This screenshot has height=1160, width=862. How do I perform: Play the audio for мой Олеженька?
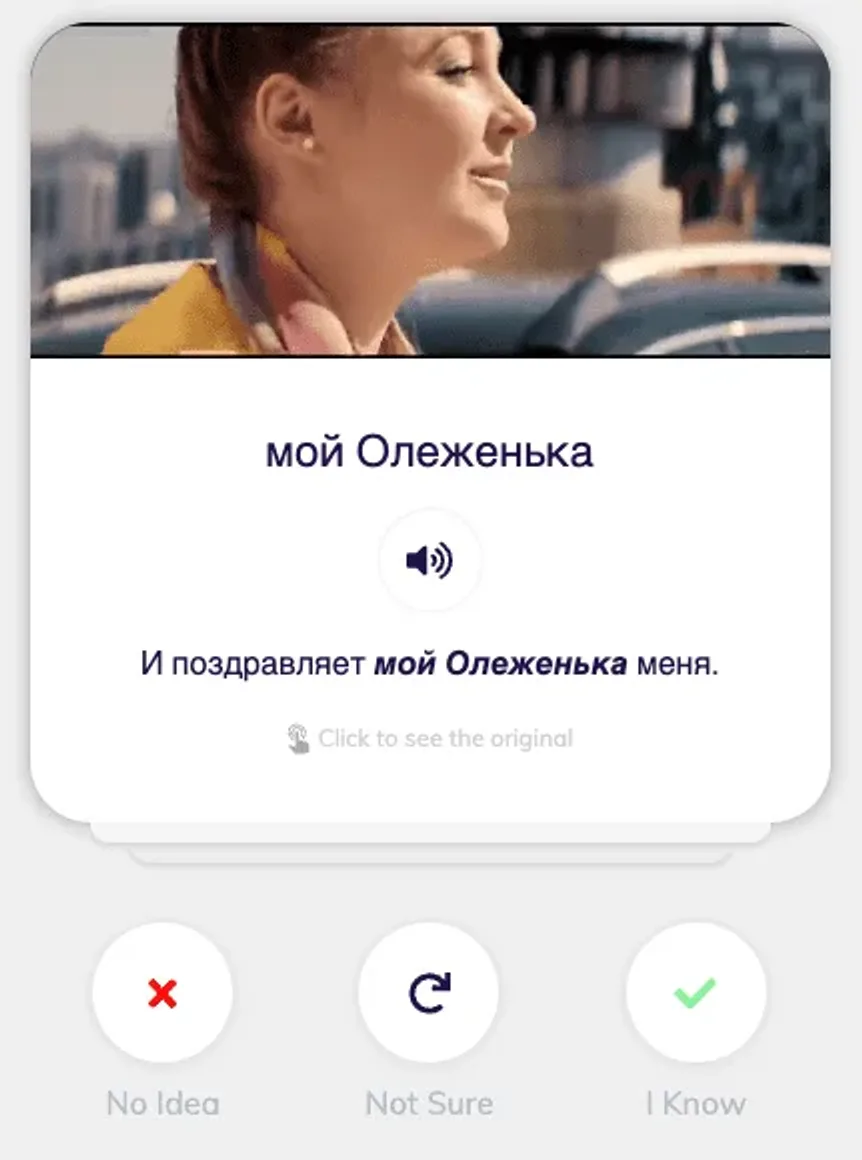[x=430, y=560]
